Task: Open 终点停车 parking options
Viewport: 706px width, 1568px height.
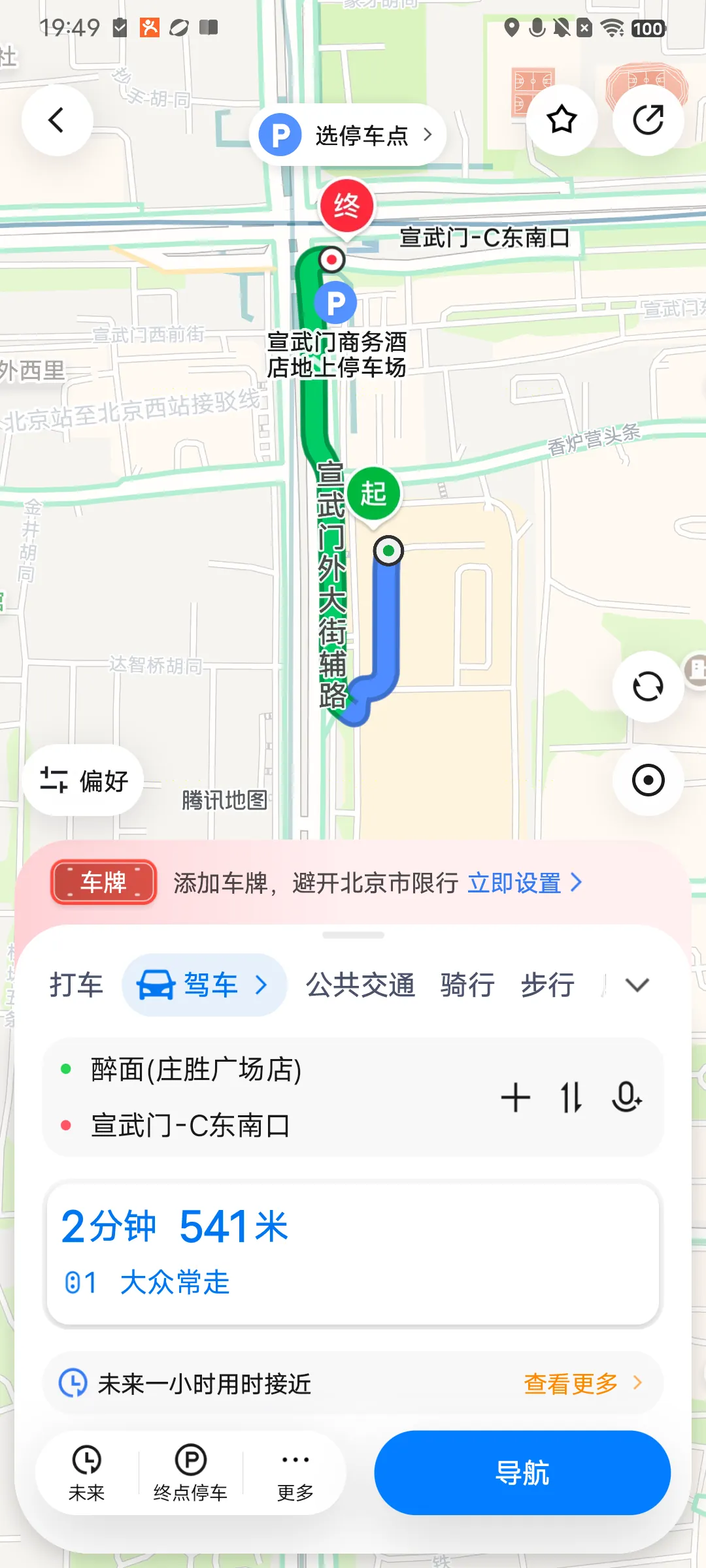Action: (190, 1473)
